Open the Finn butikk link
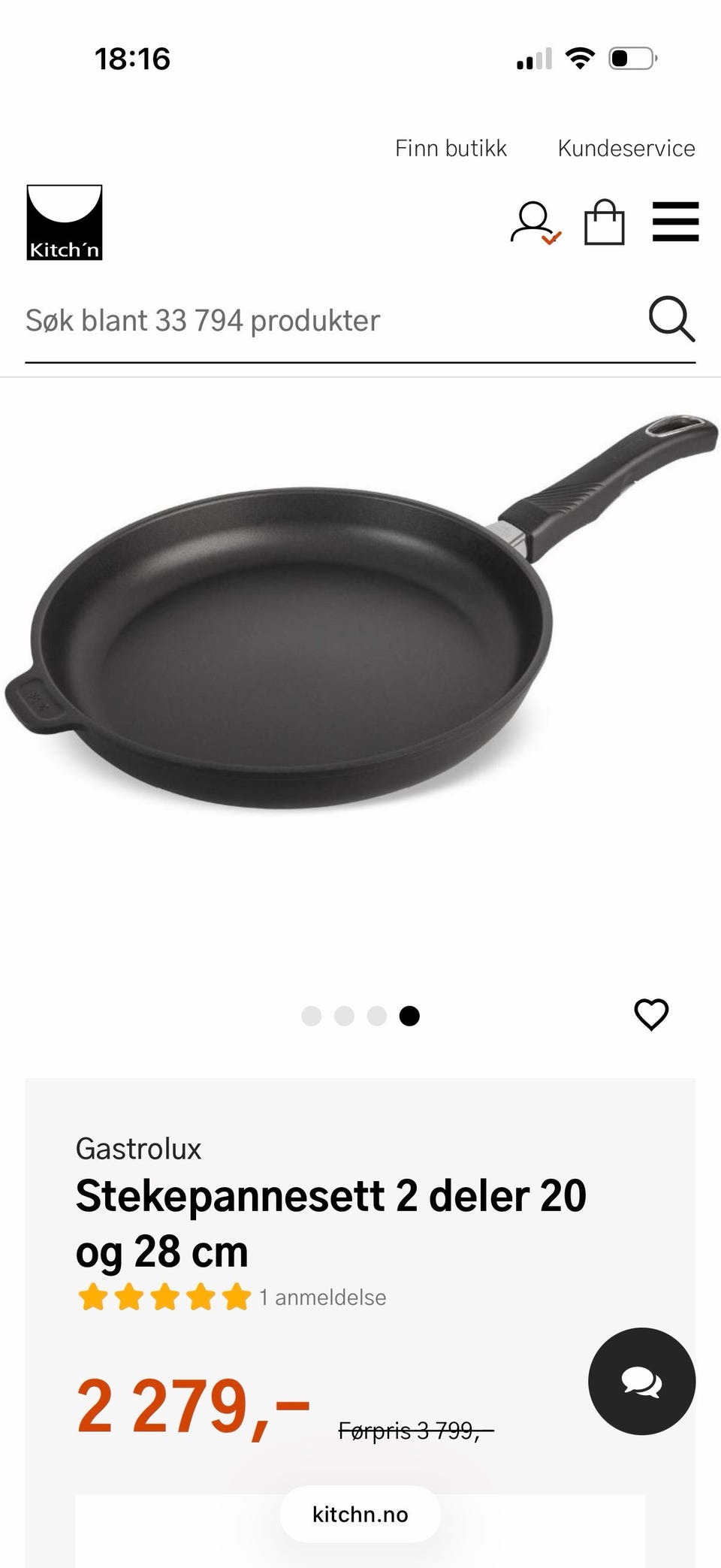This screenshot has width=721, height=1568. (451, 148)
